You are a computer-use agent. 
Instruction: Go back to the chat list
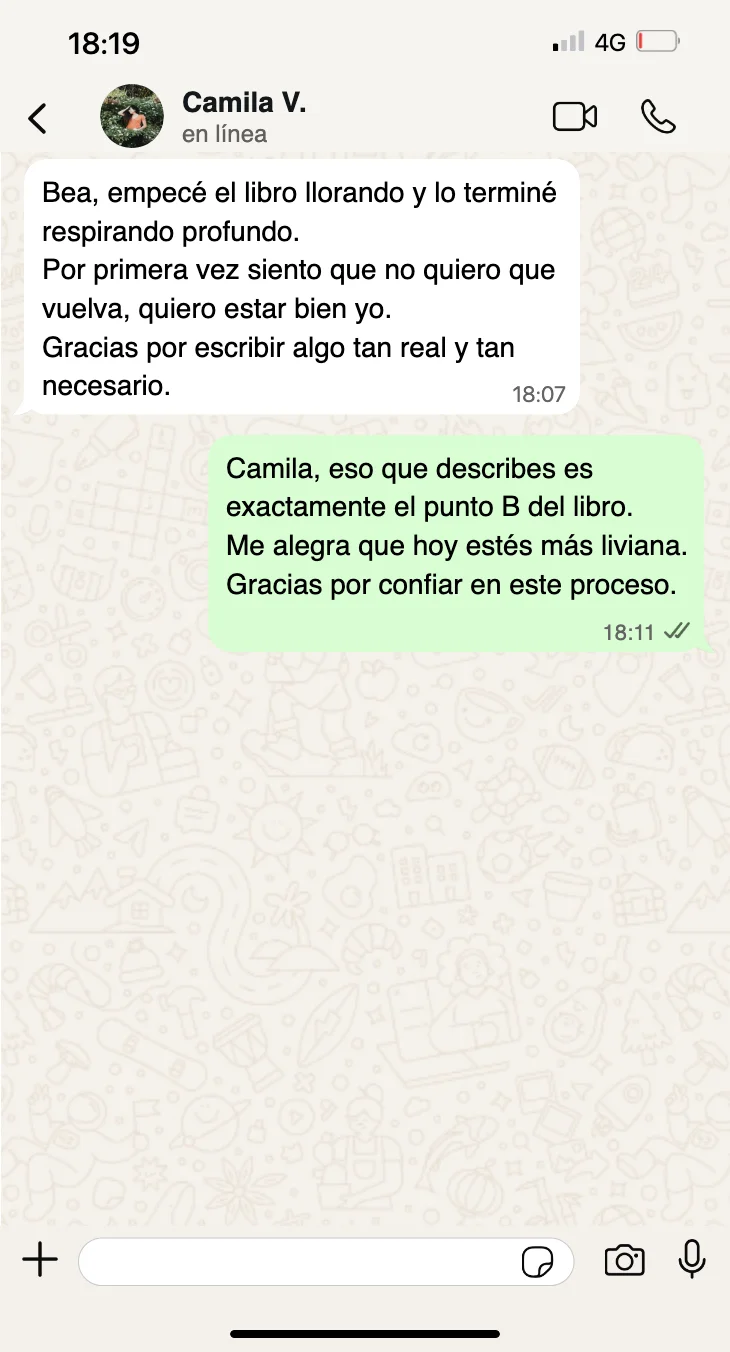[x=37, y=118]
